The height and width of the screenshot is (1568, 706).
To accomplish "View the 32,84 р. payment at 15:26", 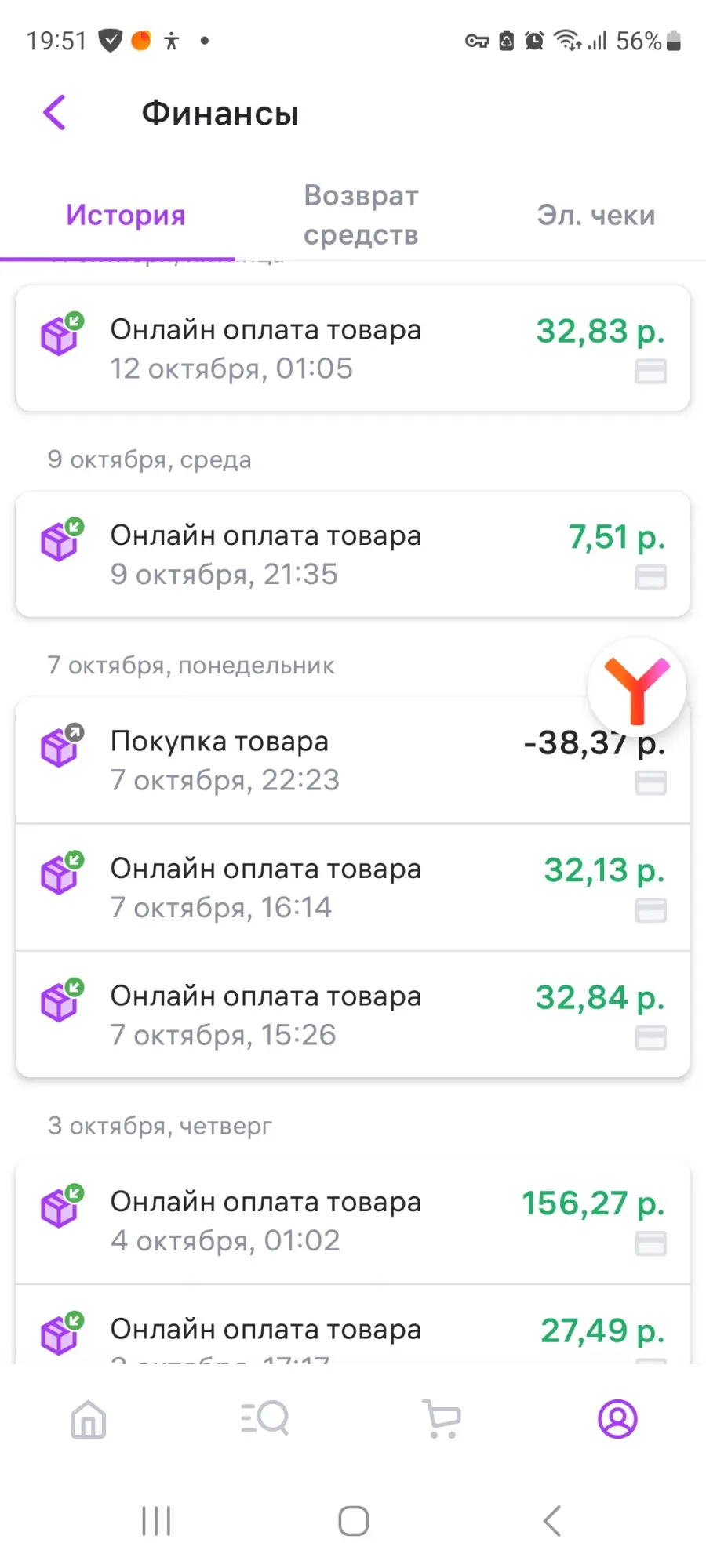I will click(353, 1014).
